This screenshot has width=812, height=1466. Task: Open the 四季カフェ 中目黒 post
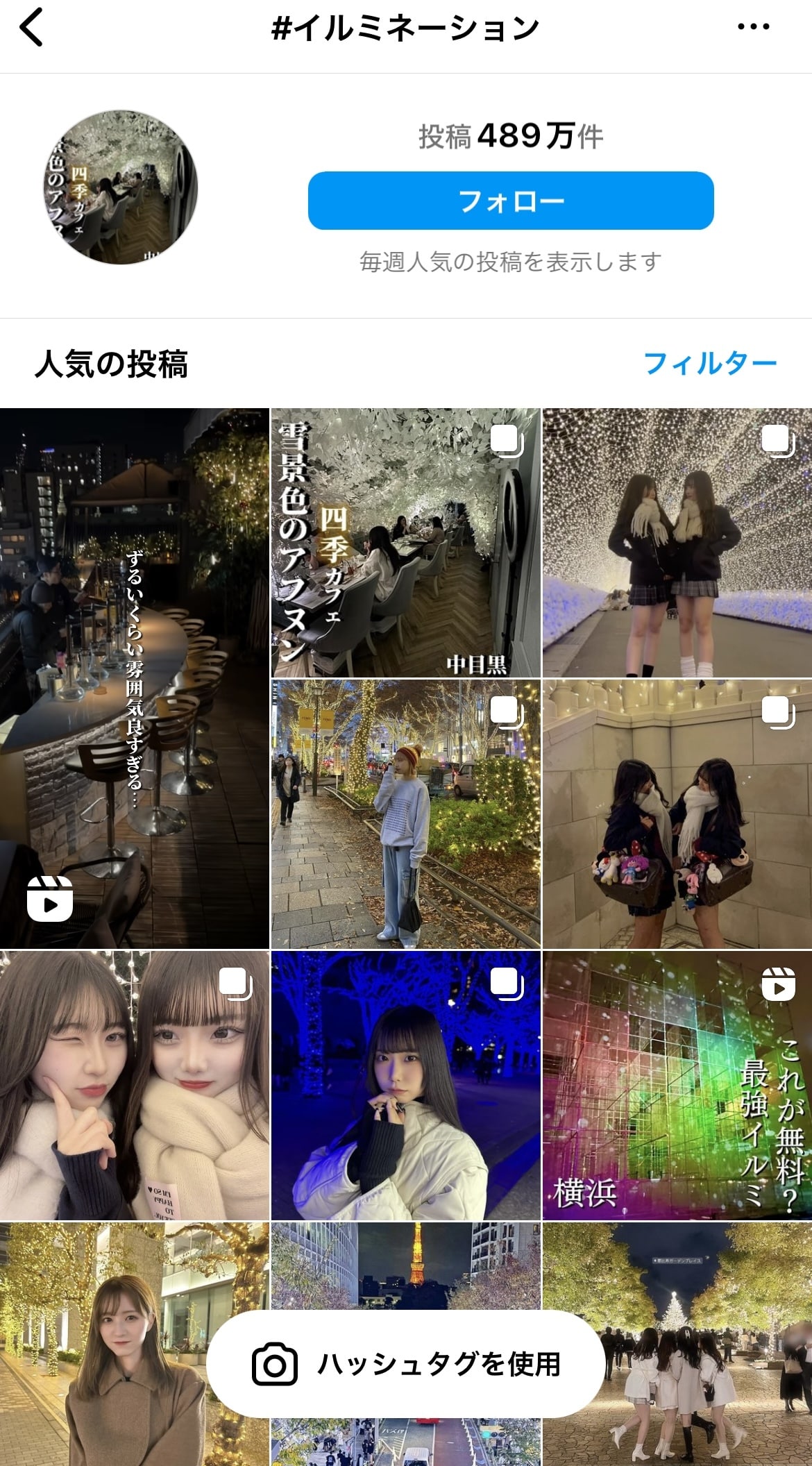tap(405, 542)
